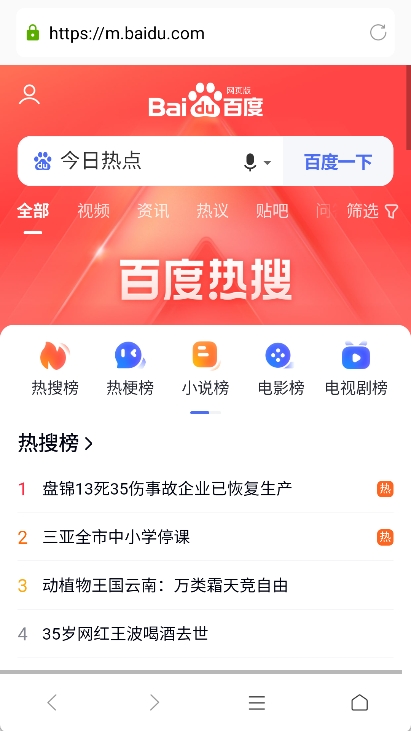Open the browser hamburger menu

point(257,702)
